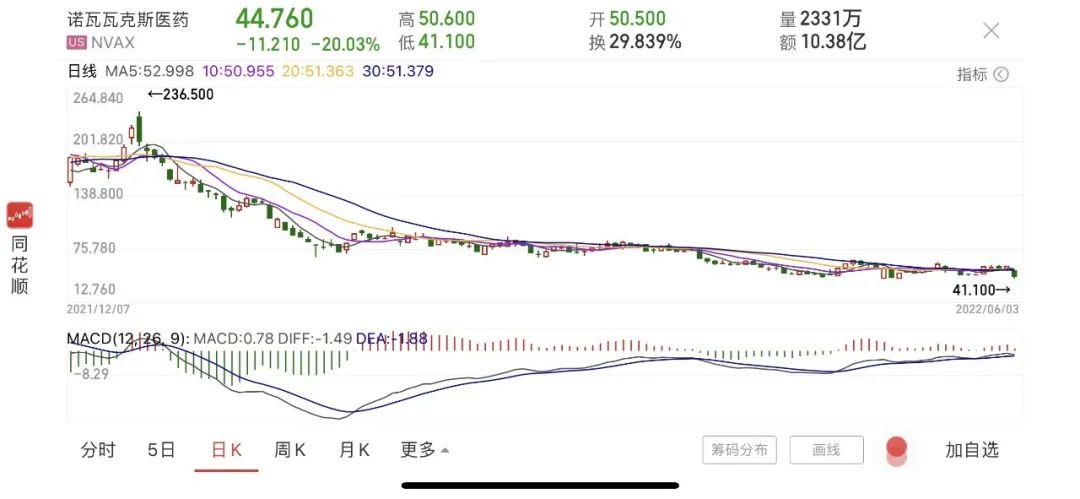View the 月K monthly chart
Image resolution: width=1080 pixels, height=499 pixels.
click(x=354, y=450)
